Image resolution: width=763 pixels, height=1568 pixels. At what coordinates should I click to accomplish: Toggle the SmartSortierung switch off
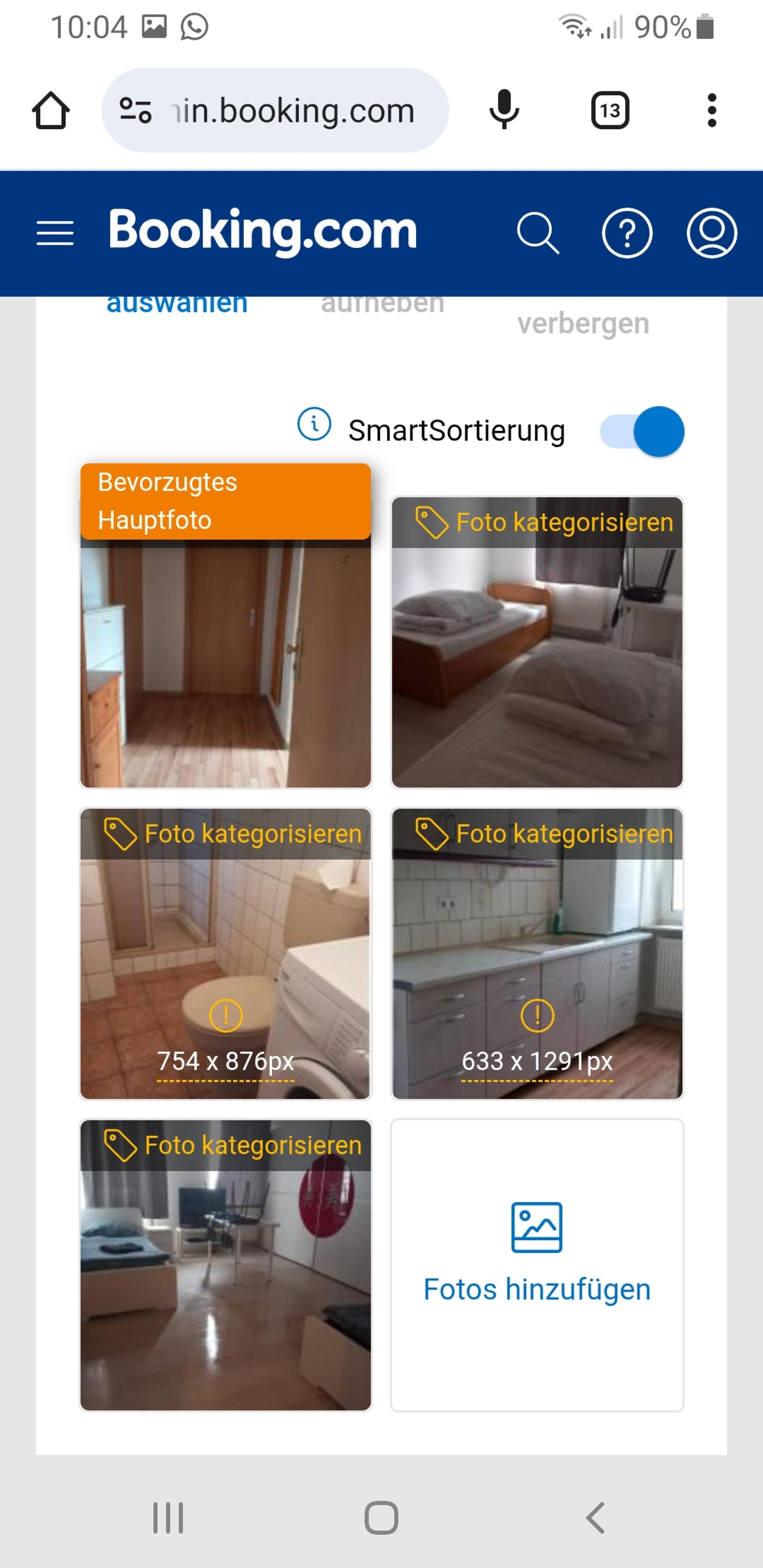[x=642, y=431]
